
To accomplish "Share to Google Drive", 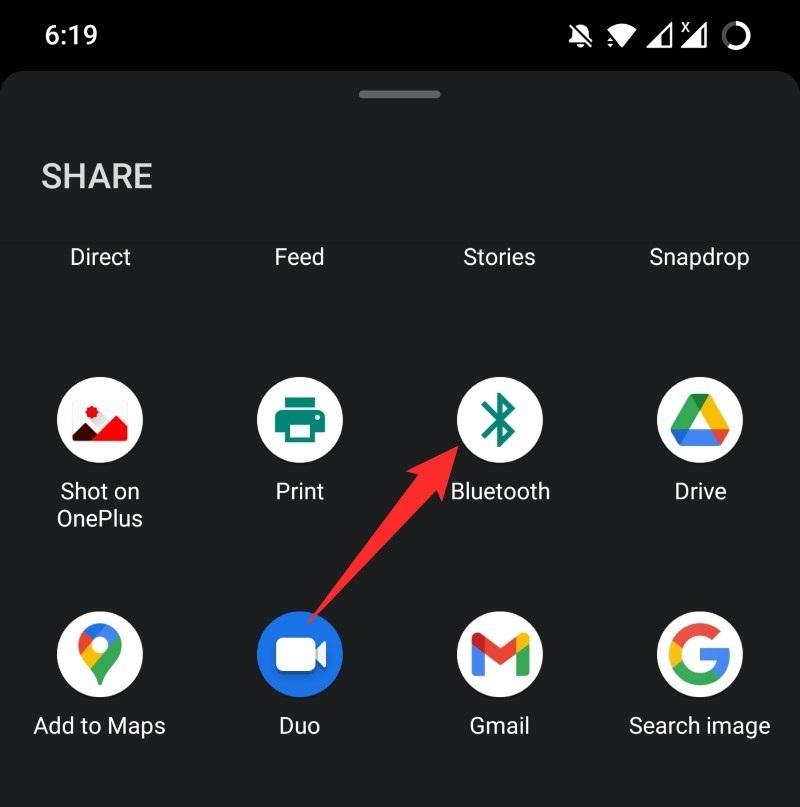I will (x=699, y=420).
